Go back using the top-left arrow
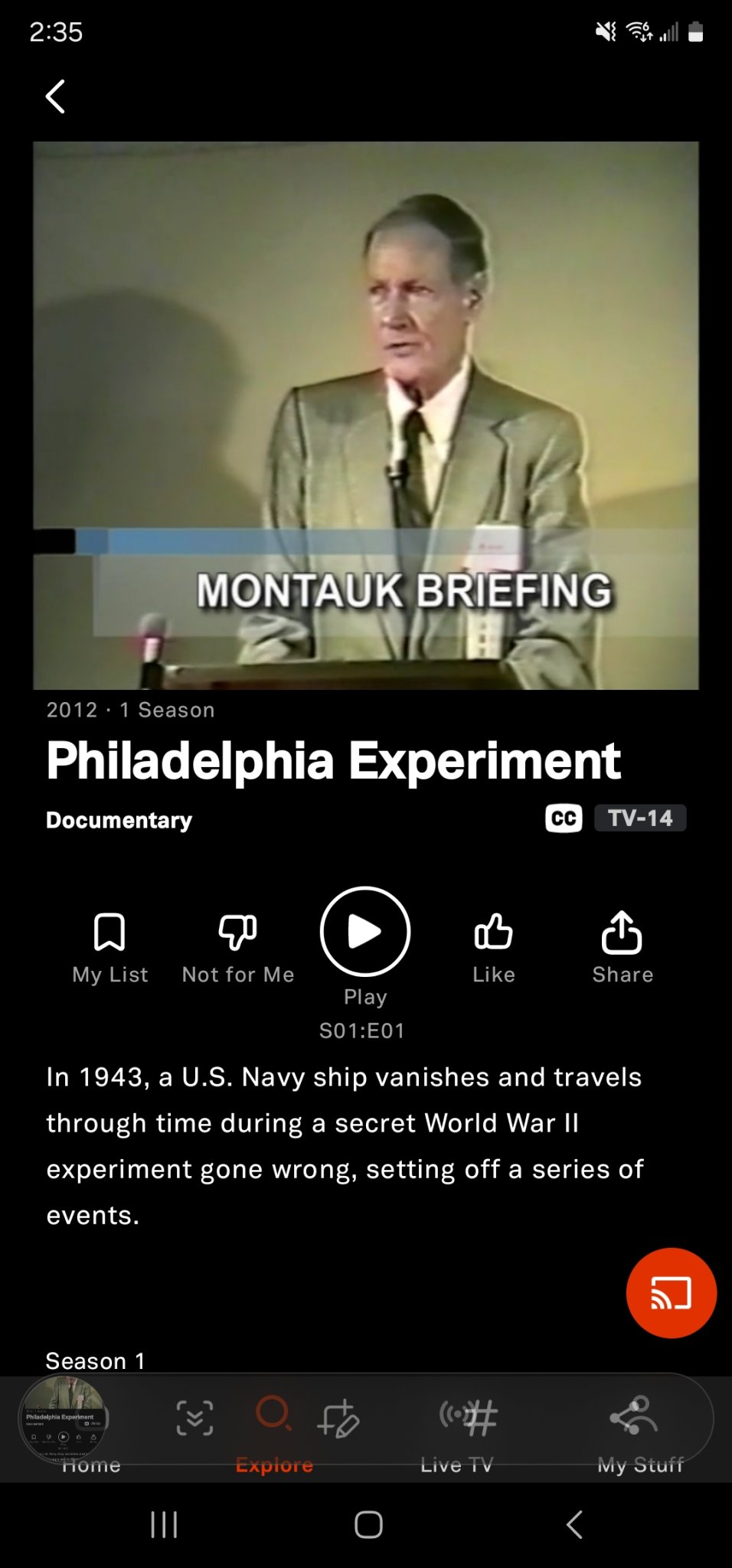Viewport: 732px width, 1568px height. pyautogui.click(x=55, y=96)
